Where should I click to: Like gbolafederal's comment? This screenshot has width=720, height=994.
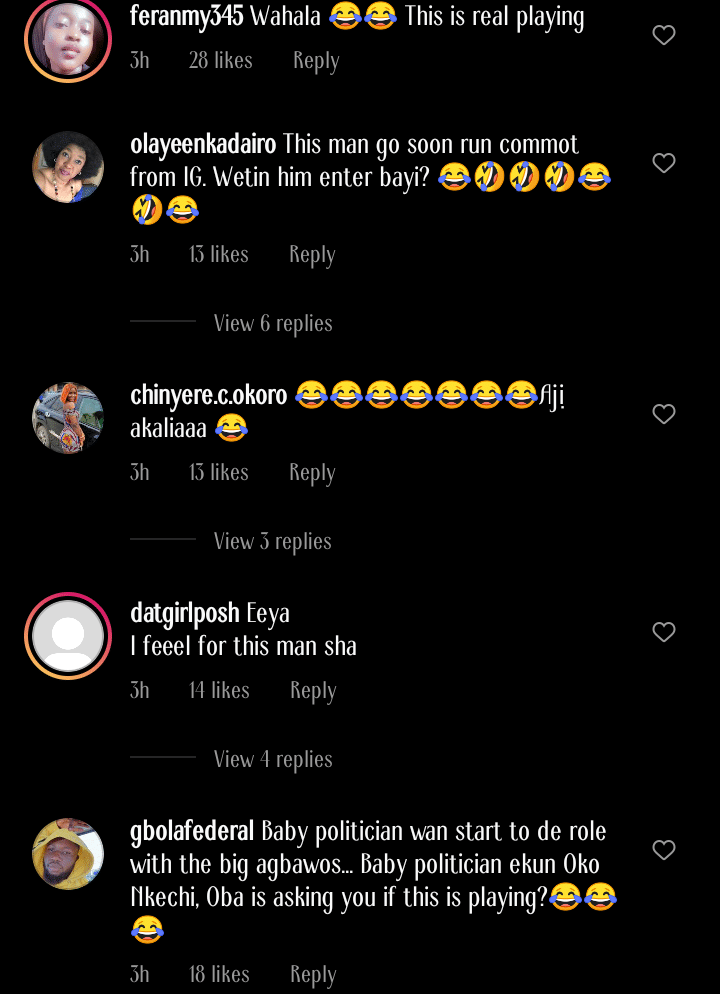pos(664,850)
